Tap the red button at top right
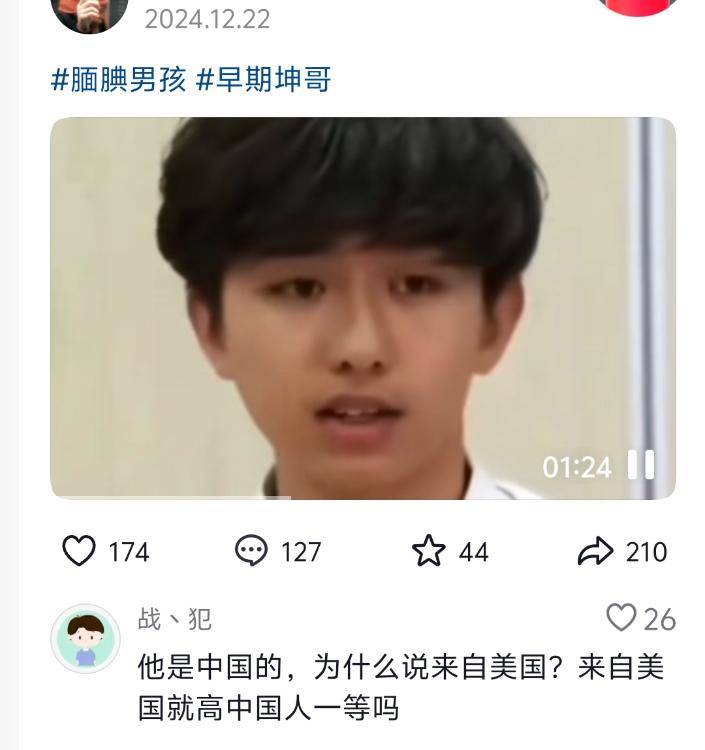Screen dimensions: 705x750 pos(638,7)
